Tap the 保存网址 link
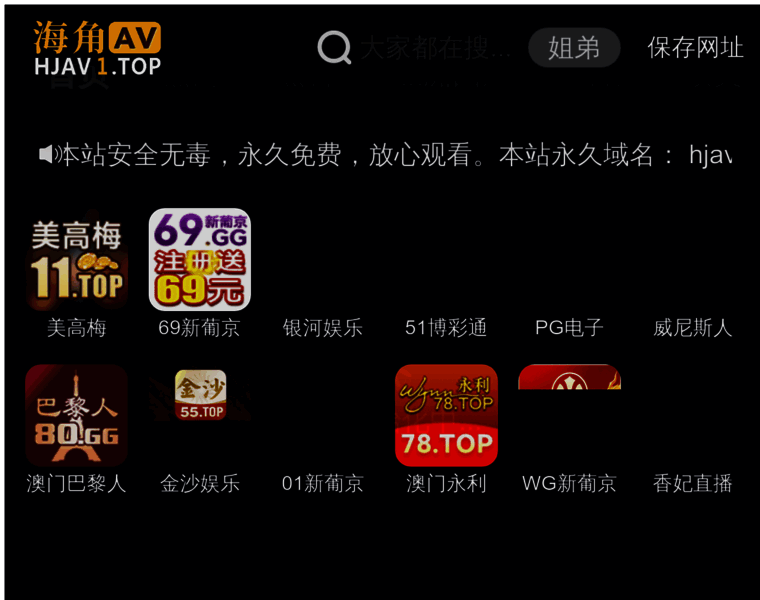This screenshot has width=760, height=600. [695, 48]
